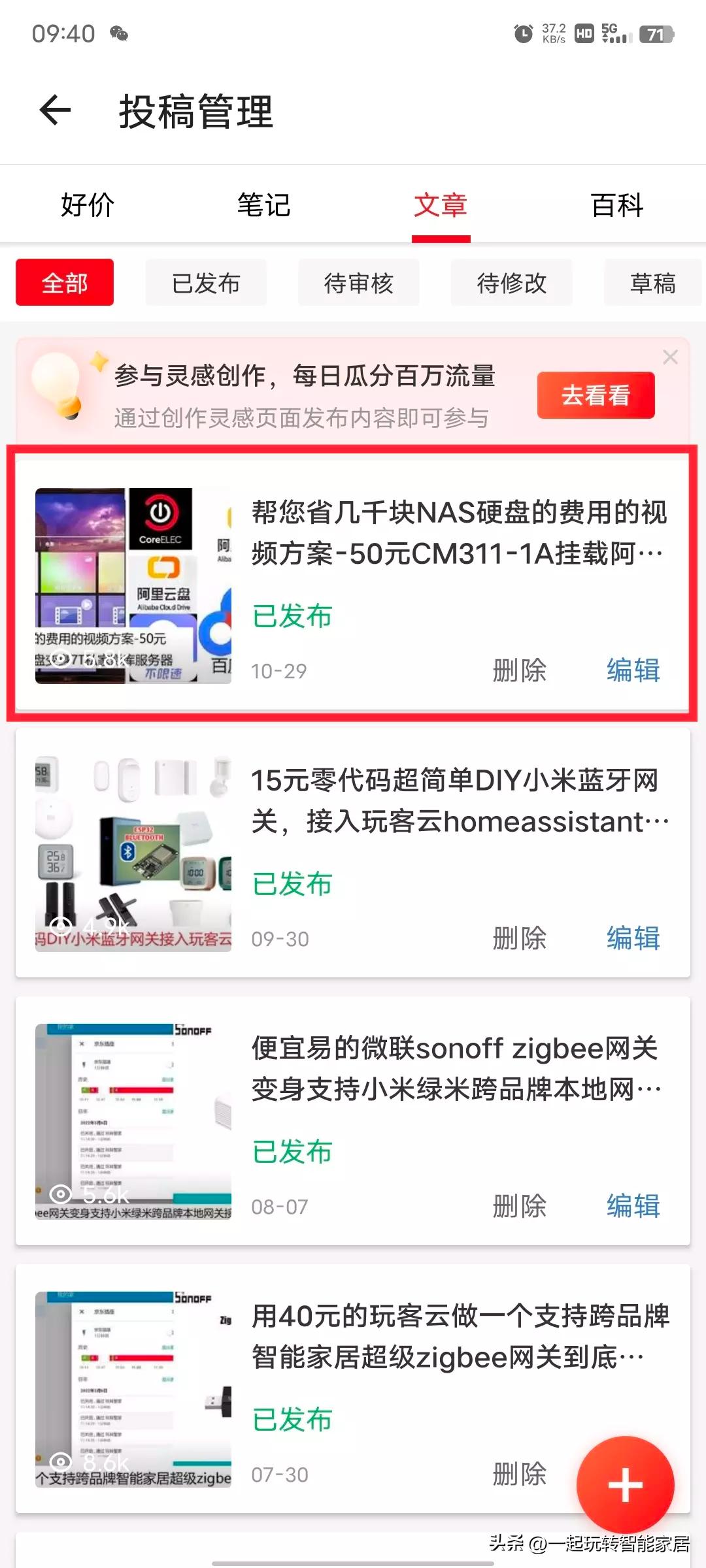Select the 已发布 filter chip
Screen dimensions: 706x1568
(x=207, y=282)
